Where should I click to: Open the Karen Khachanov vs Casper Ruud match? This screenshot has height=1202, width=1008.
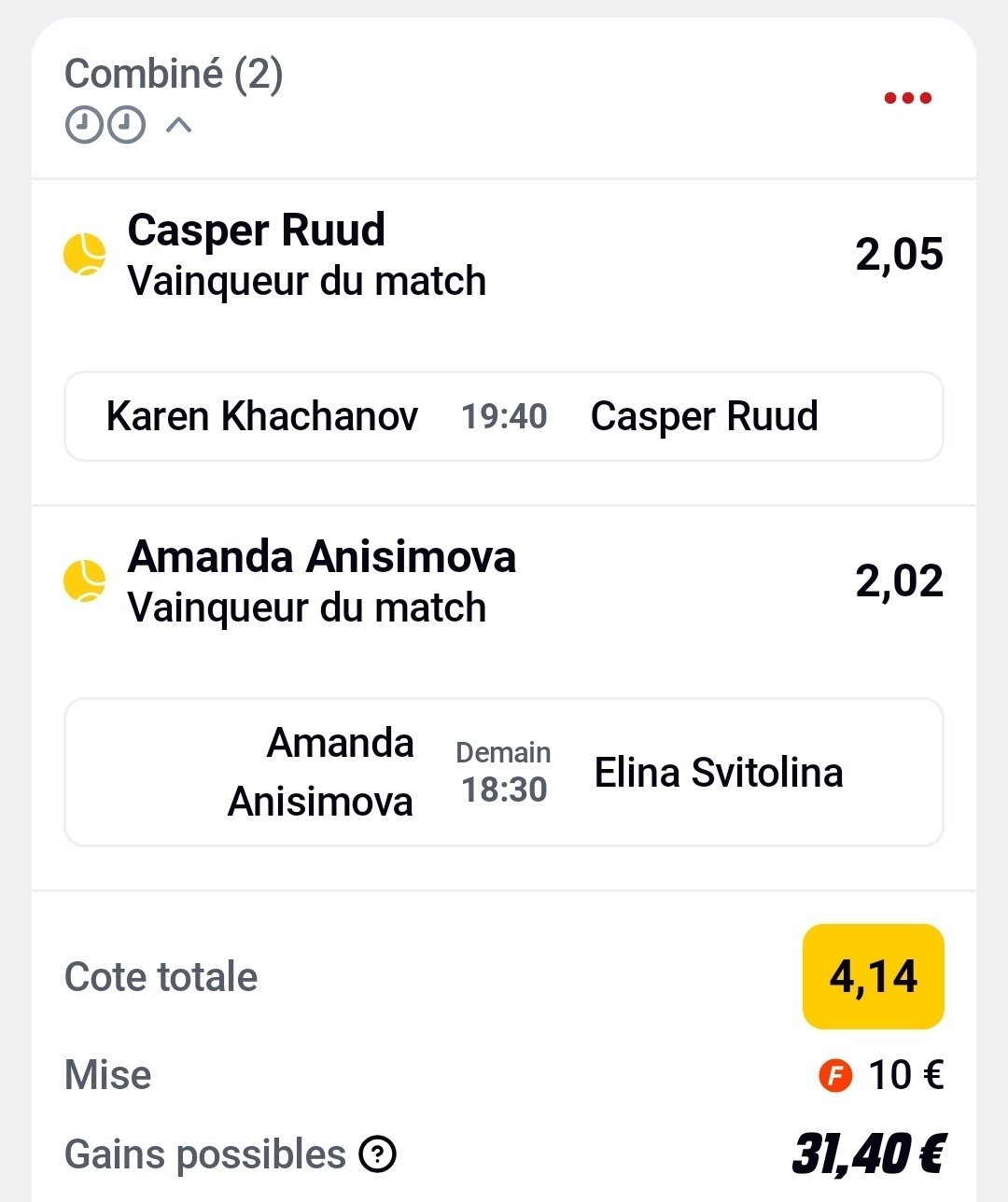coord(503,416)
